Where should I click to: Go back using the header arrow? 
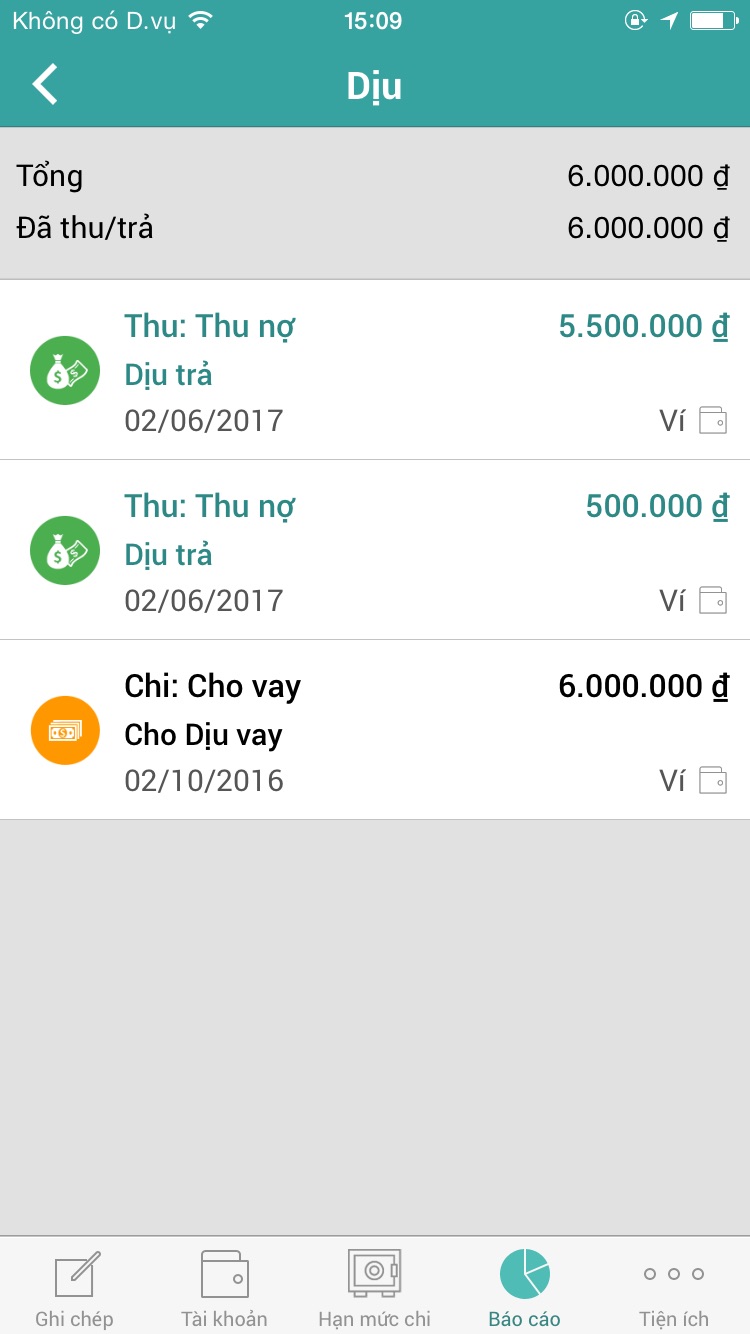45,85
